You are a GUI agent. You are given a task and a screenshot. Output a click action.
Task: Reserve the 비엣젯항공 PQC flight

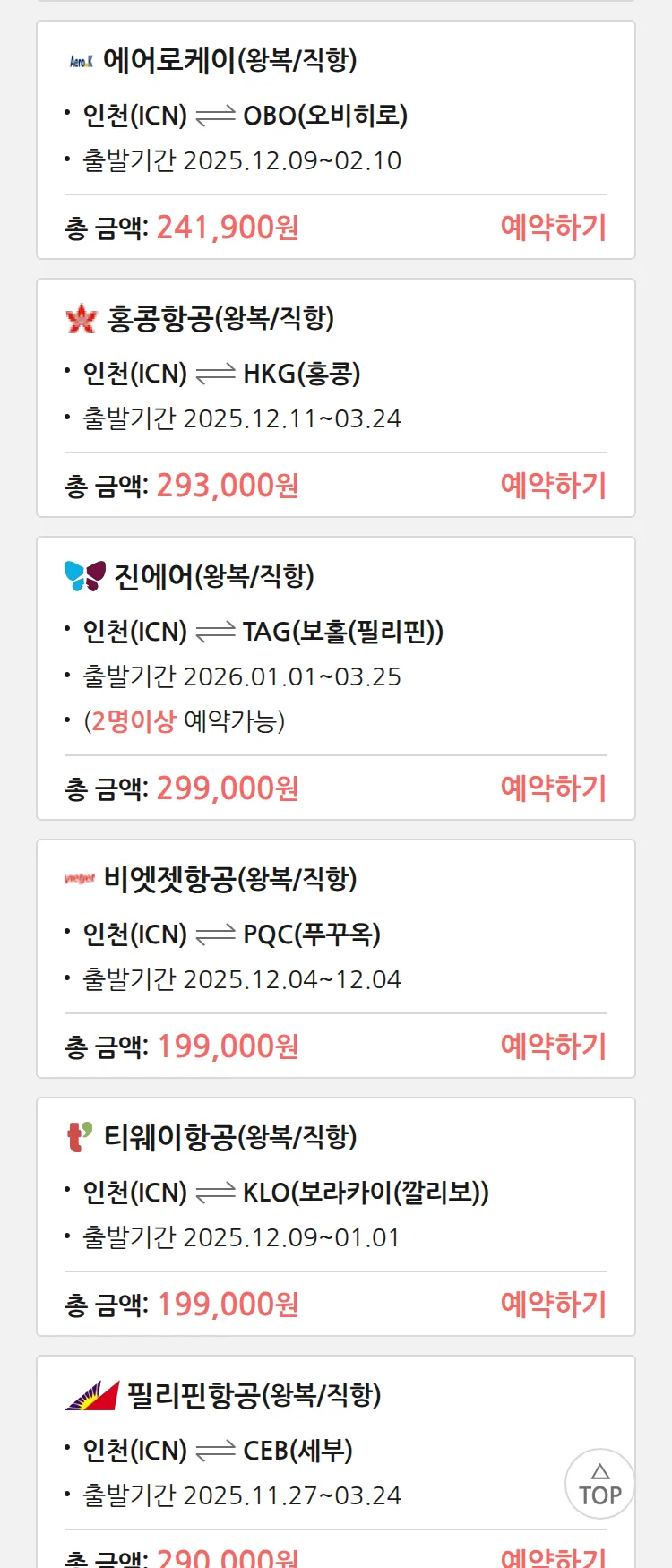[553, 1047]
